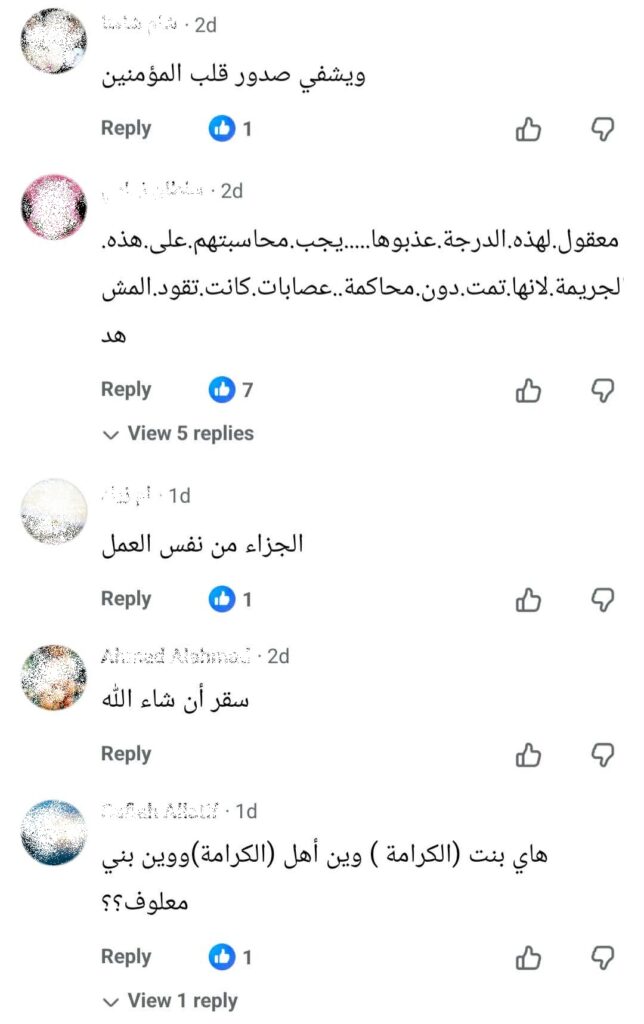644x1024 pixels.
Task: Reply to the comment mentioning الكرامة
Action: tap(126, 957)
